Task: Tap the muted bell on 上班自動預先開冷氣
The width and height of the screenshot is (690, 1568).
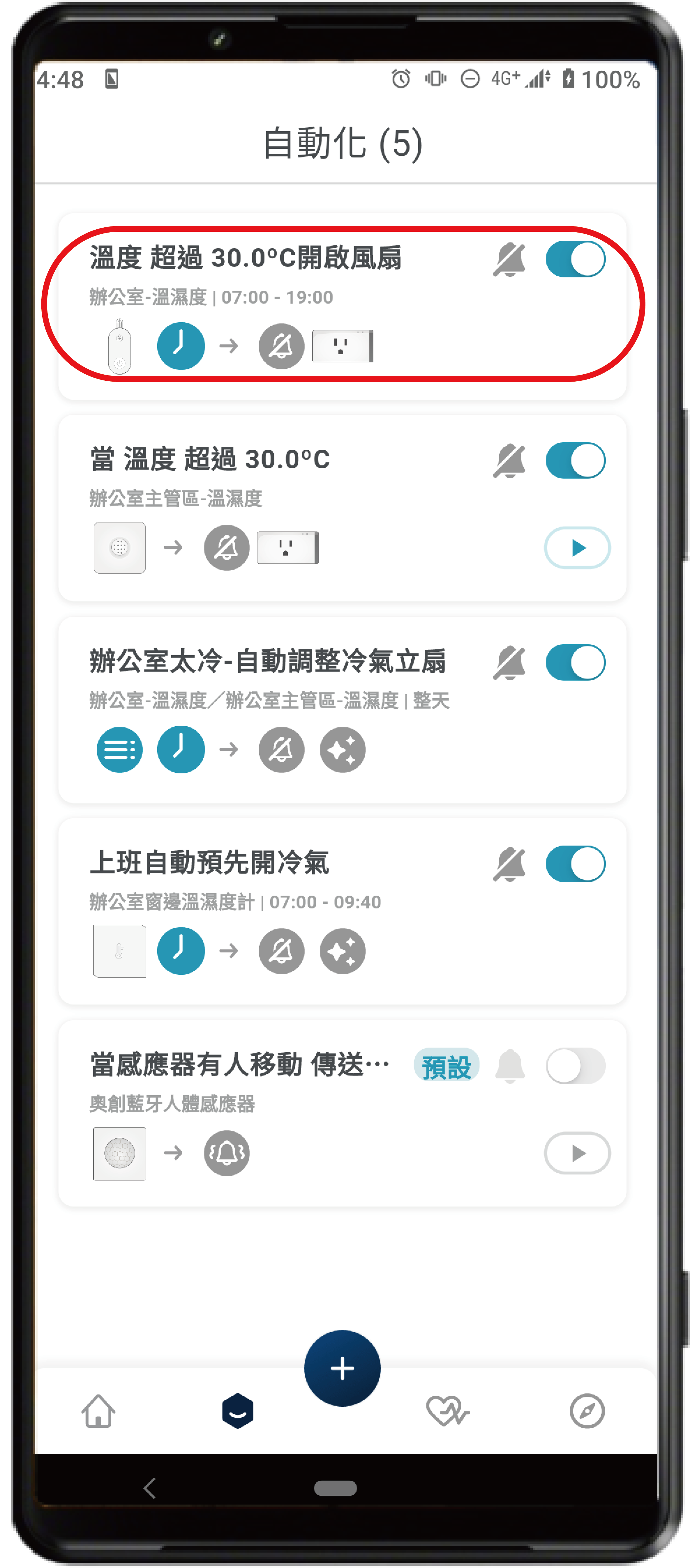Action: tap(509, 864)
